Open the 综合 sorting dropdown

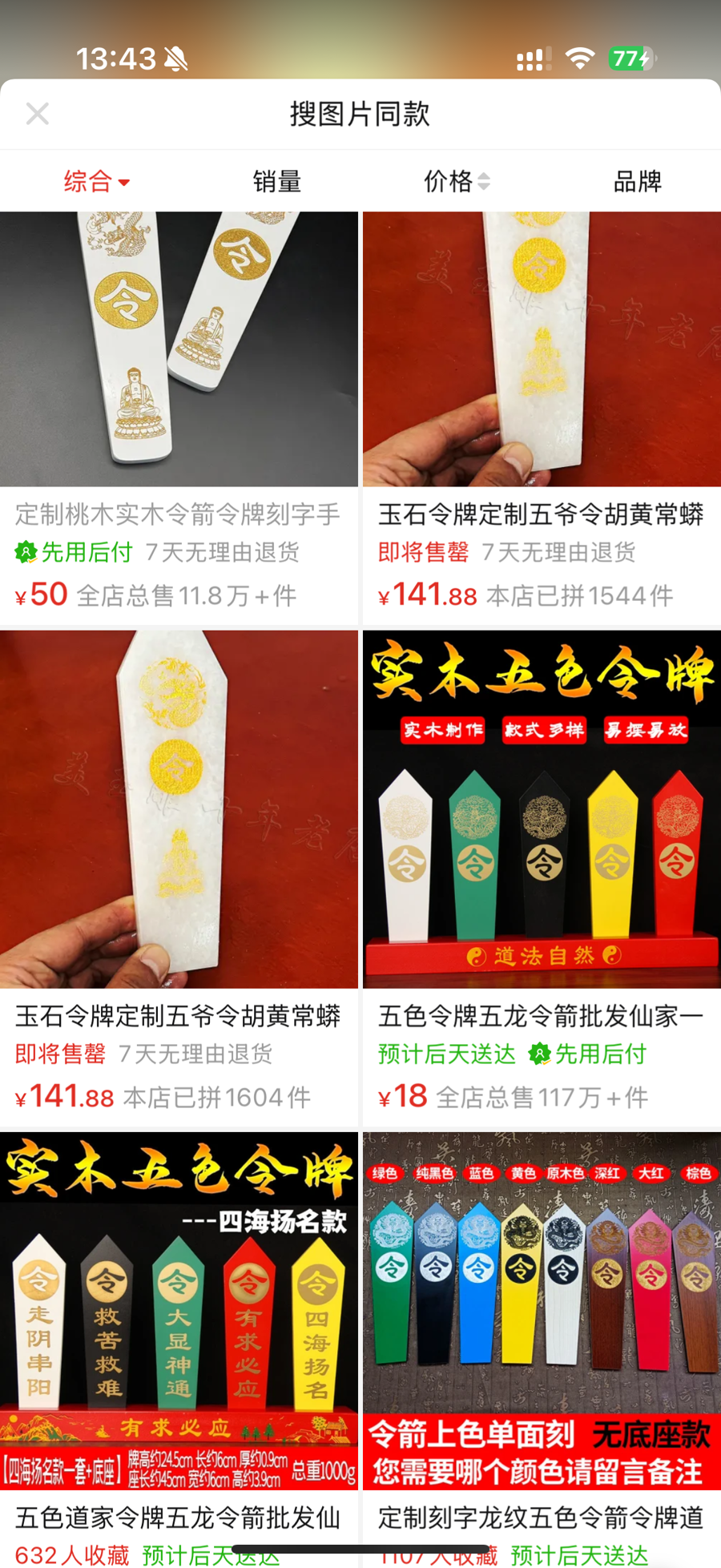(94, 182)
